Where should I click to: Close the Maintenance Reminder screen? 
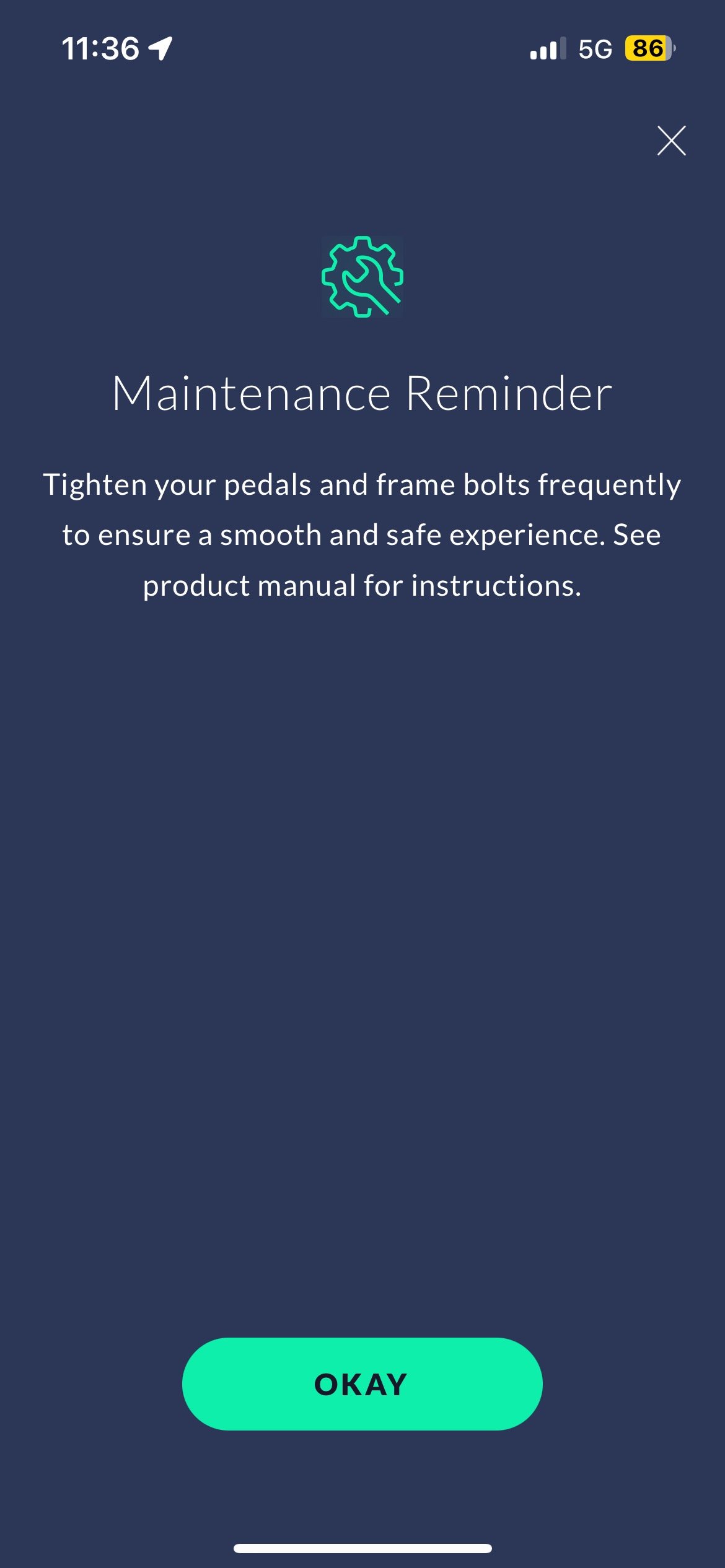click(x=671, y=141)
